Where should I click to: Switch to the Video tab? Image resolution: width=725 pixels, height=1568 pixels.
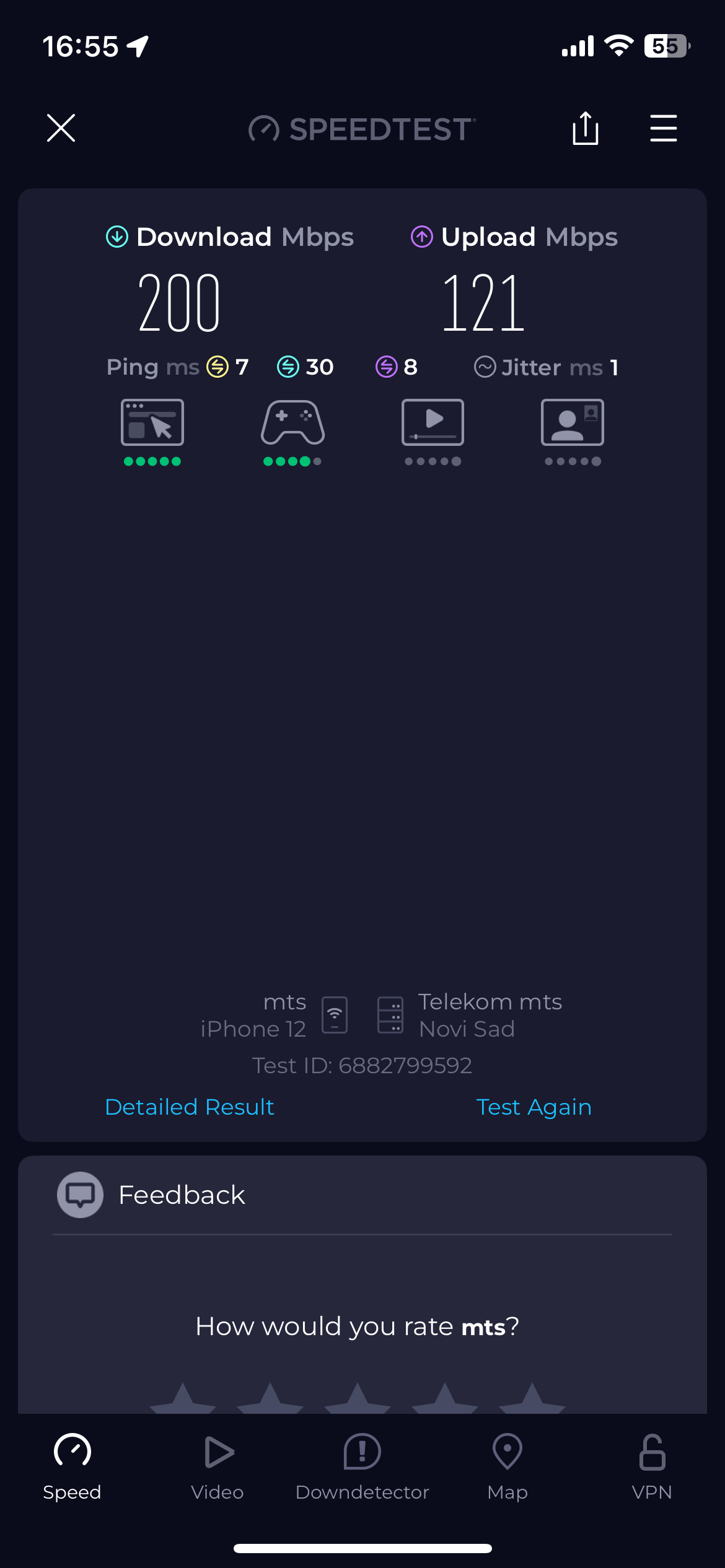tap(217, 1466)
